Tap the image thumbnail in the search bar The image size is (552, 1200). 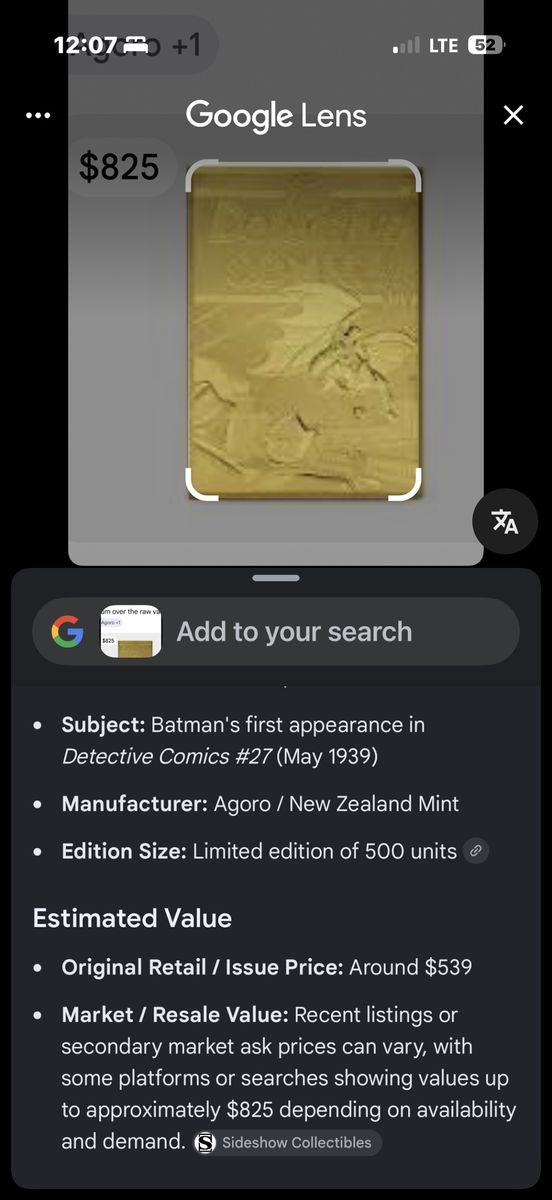coord(131,632)
